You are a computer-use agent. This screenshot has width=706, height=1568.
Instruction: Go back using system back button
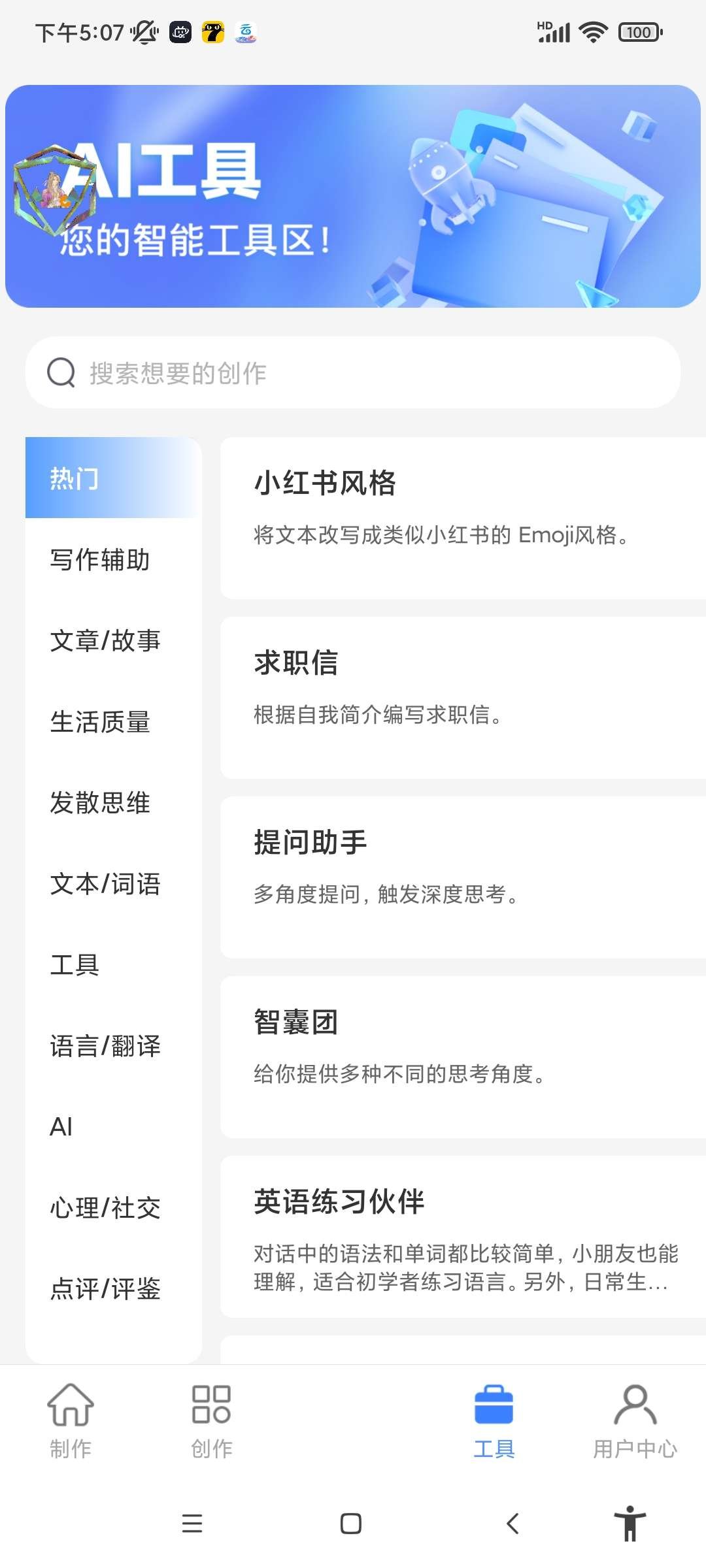513,1524
